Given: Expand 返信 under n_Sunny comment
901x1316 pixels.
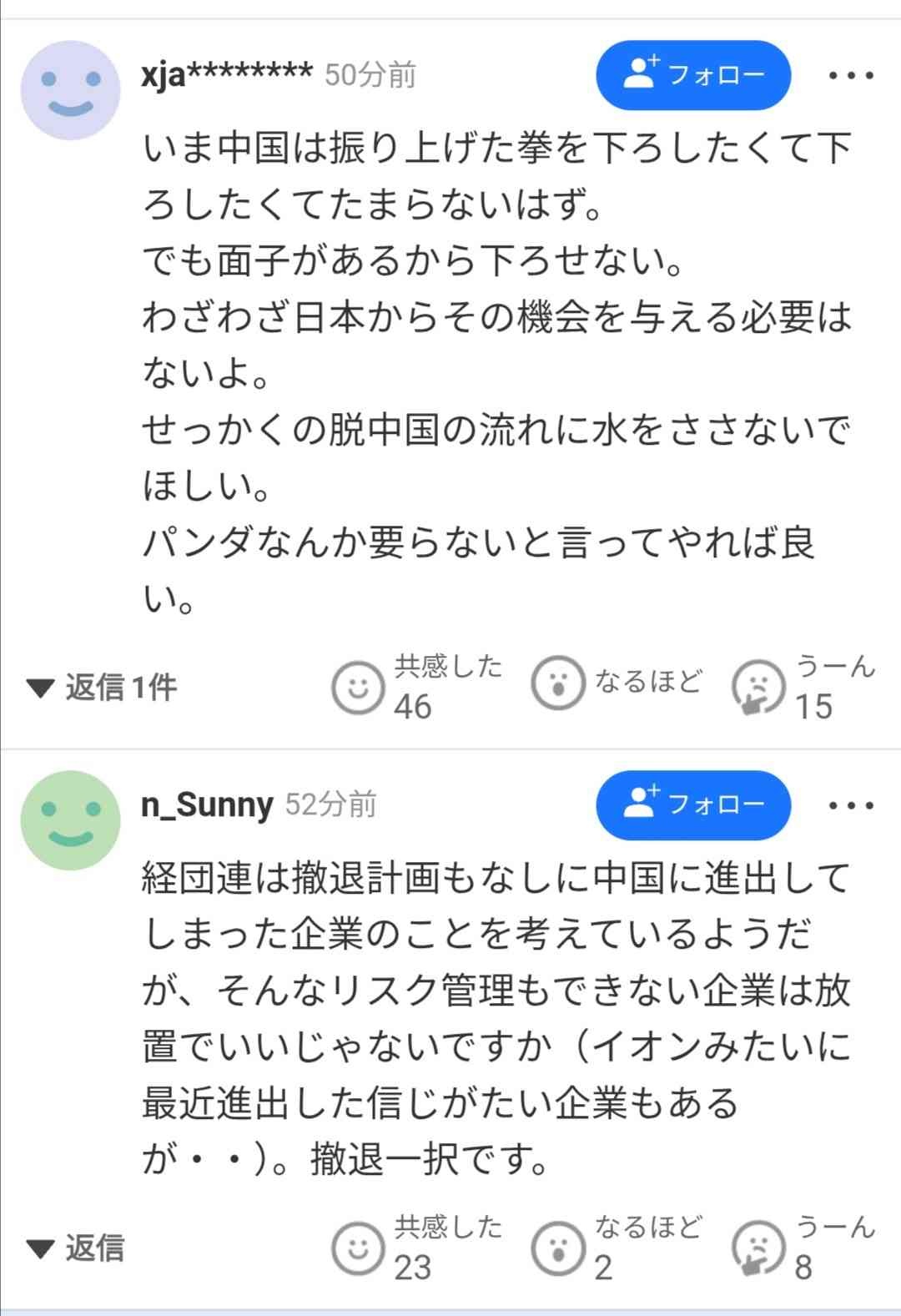Looking at the screenshot, I should [x=77, y=1248].
